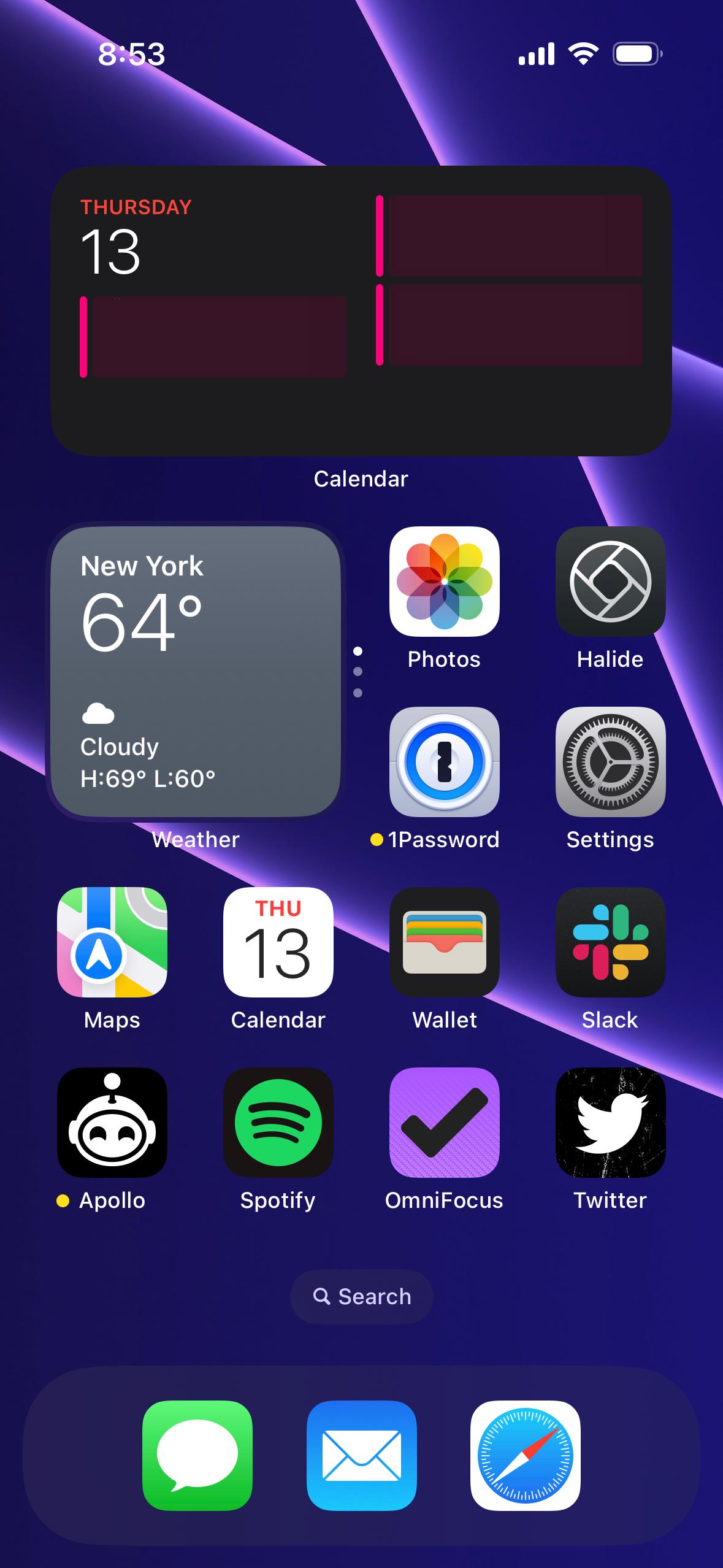Launch Safari from the dock
Image resolution: width=723 pixels, height=1568 pixels.
click(x=525, y=1455)
